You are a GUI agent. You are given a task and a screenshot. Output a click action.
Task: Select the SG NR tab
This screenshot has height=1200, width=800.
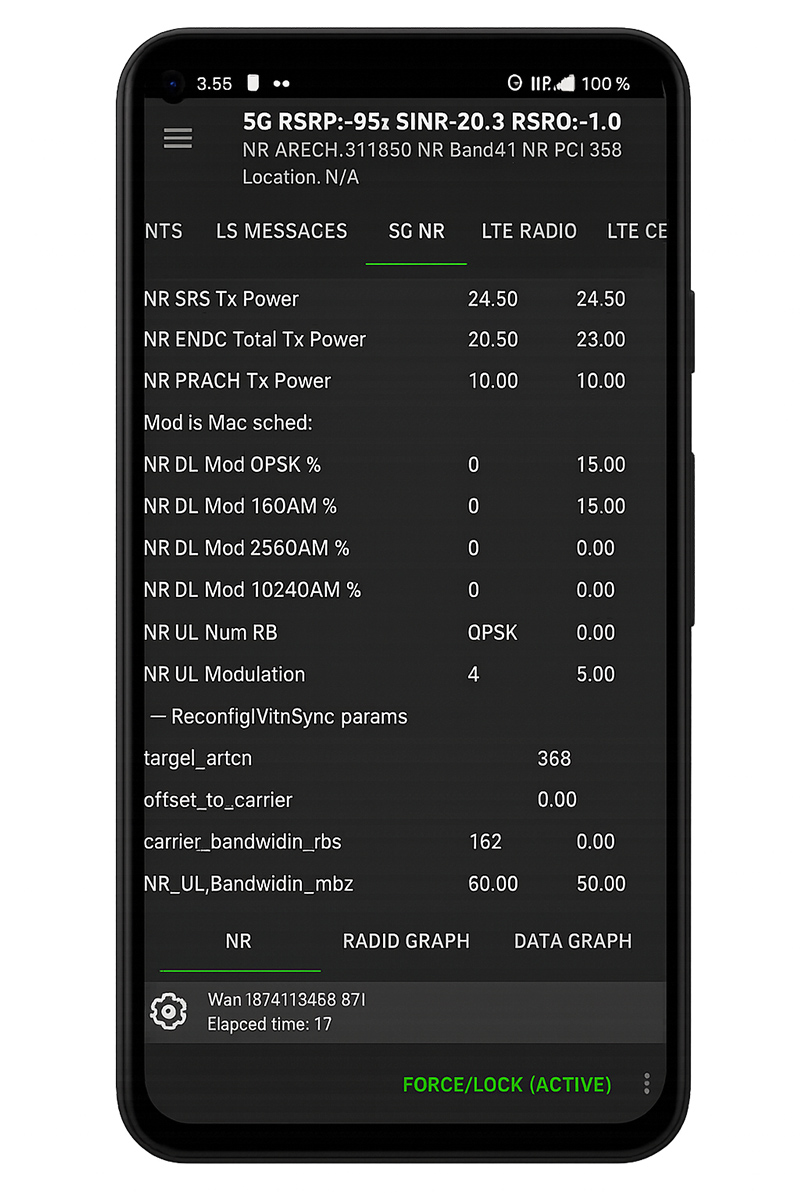(x=416, y=231)
